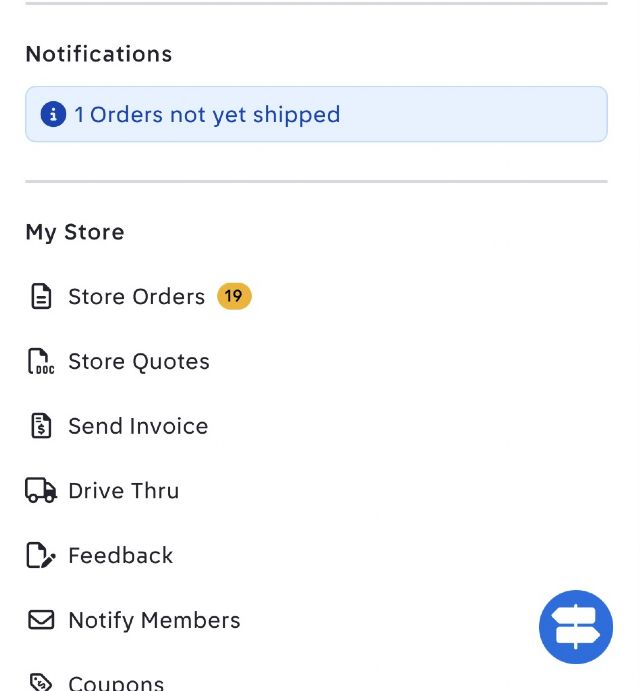The height and width of the screenshot is (691, 640).
Task: Go to Store Quotes
Action: 138,362
